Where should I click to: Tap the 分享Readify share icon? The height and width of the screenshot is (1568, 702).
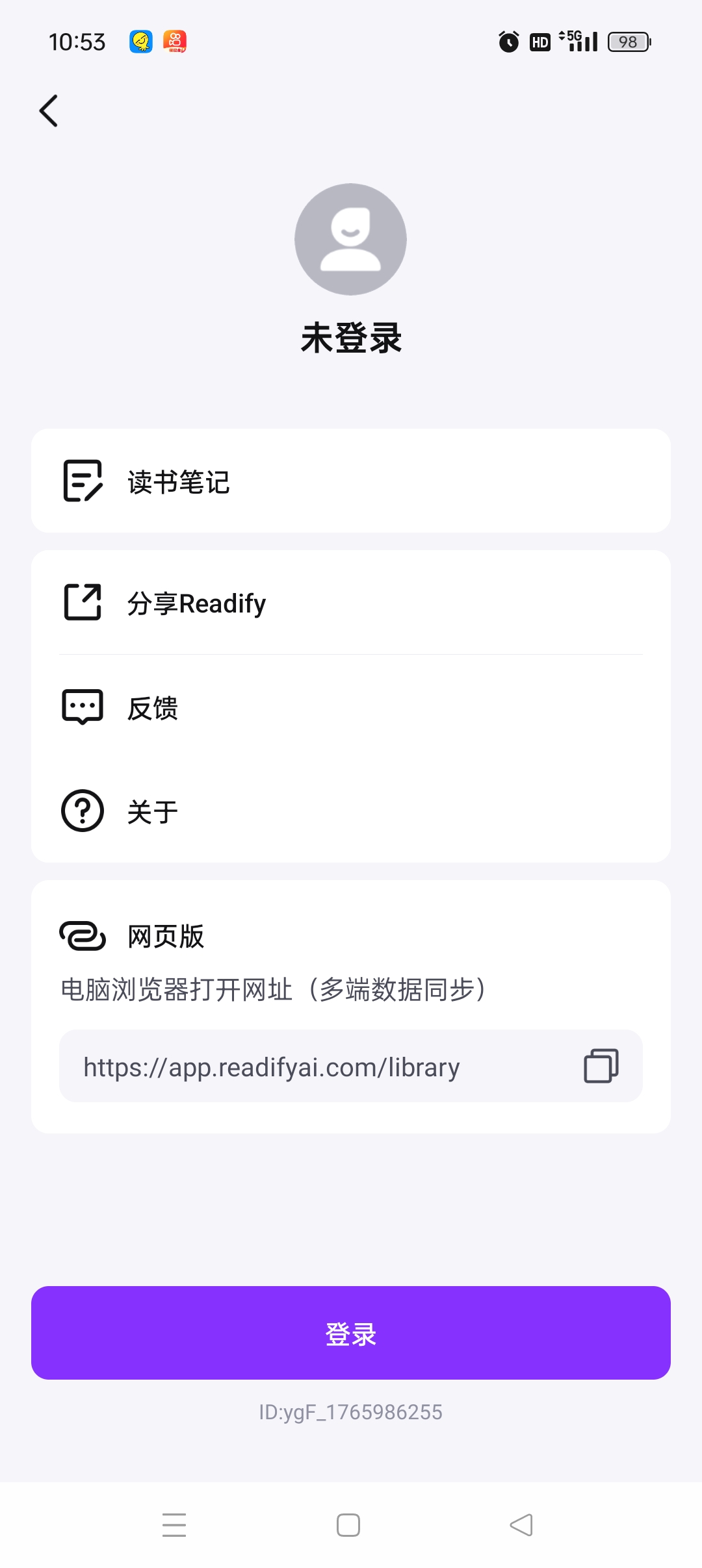[x=82, y=601]
